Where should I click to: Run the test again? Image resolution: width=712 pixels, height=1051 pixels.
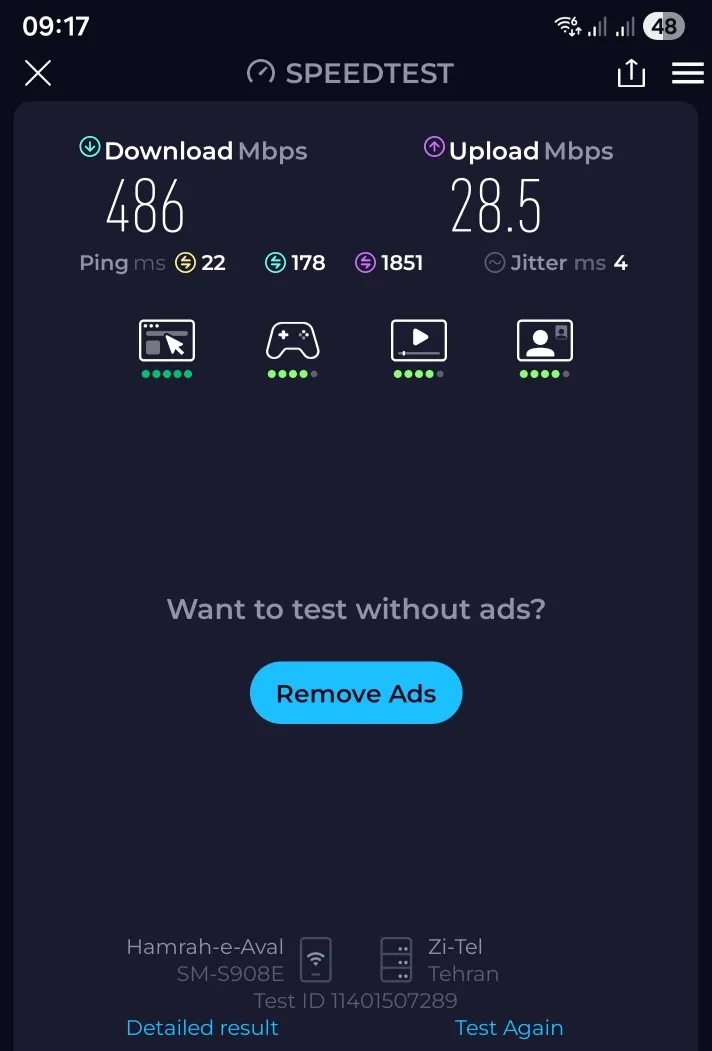[x=509, y=1028]
